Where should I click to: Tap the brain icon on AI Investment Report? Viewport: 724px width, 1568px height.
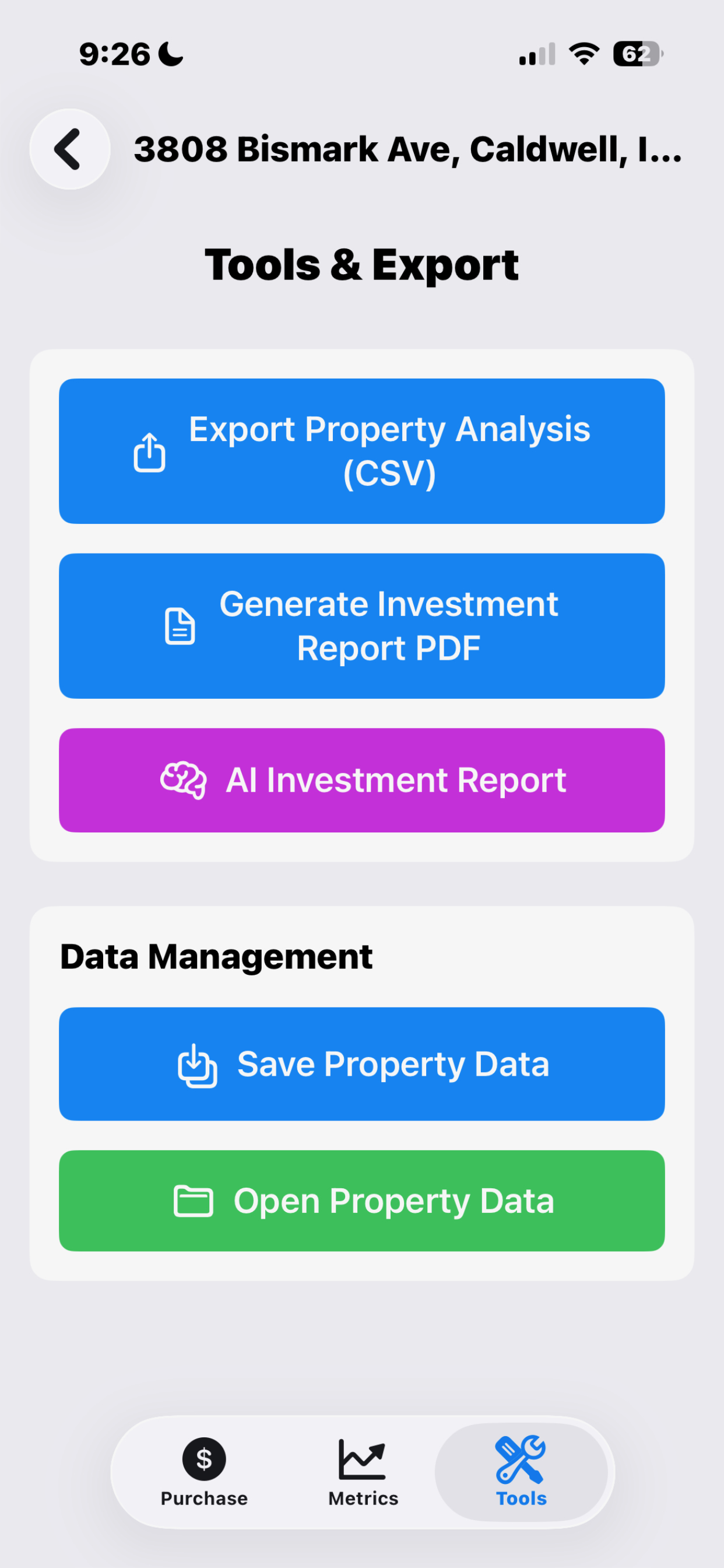click(182, 780)
